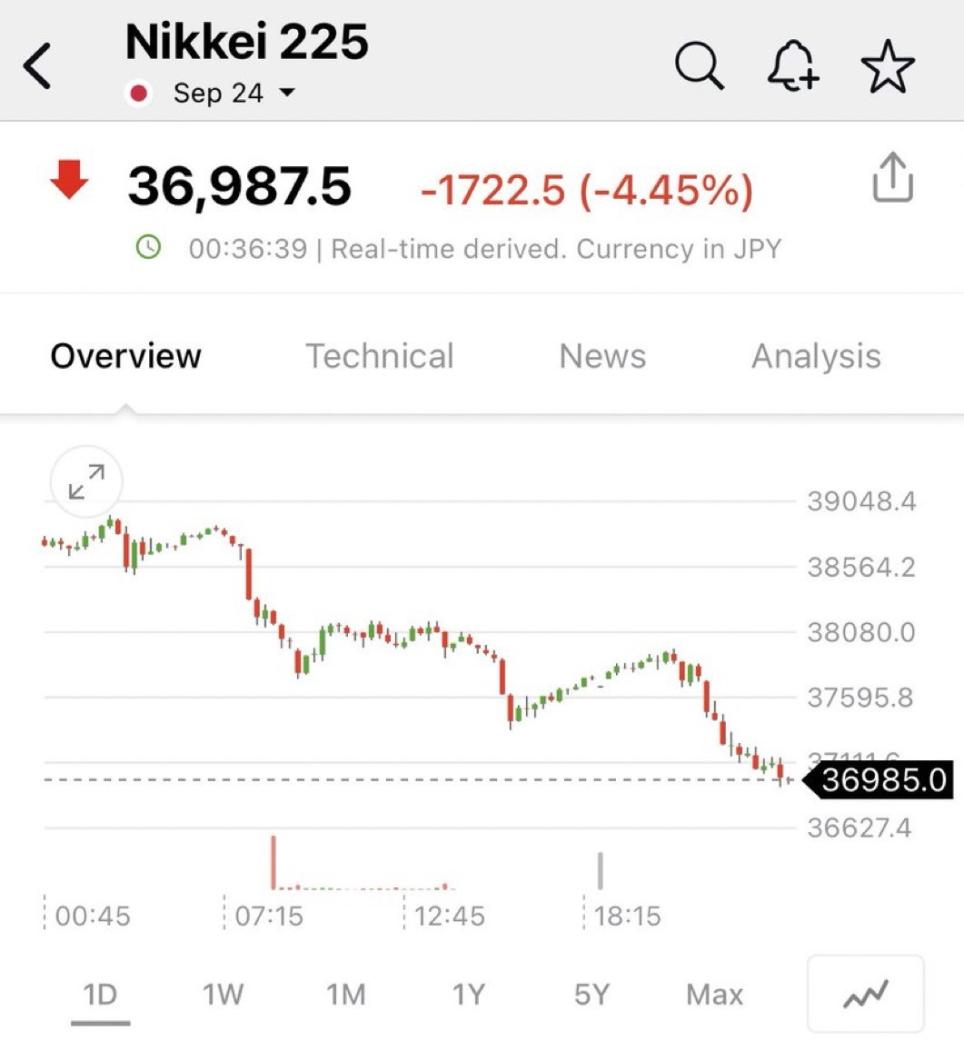Screen dimensions: 964x1040
Task: Select the 5Y chart range
Action: click(591, 994)
